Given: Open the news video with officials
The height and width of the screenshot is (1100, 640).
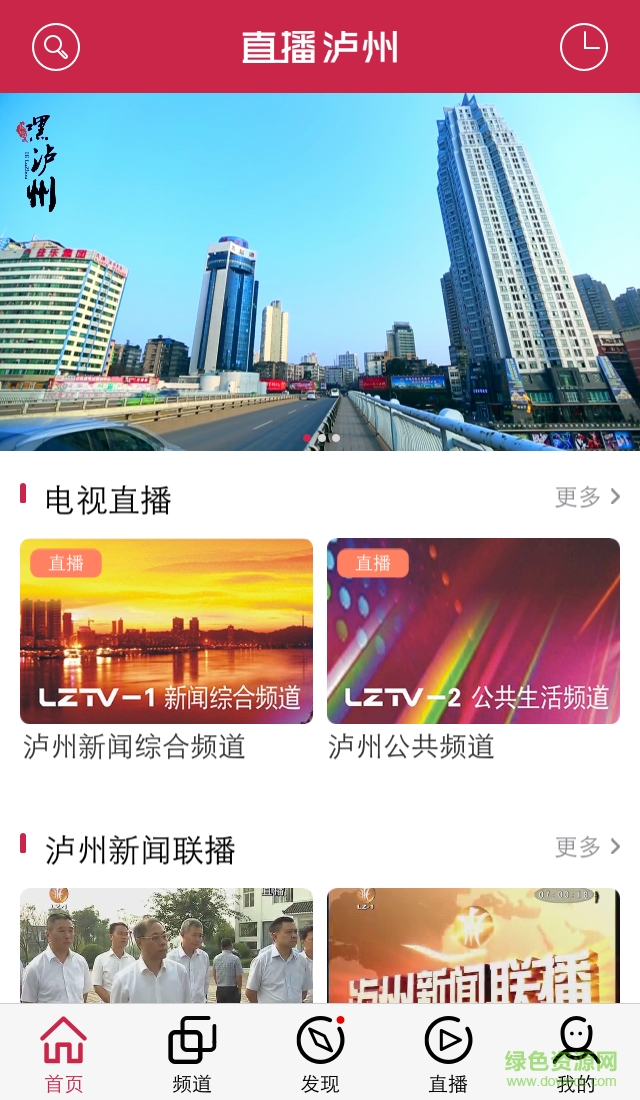Looking at the screenshot, I should [166, 945].
